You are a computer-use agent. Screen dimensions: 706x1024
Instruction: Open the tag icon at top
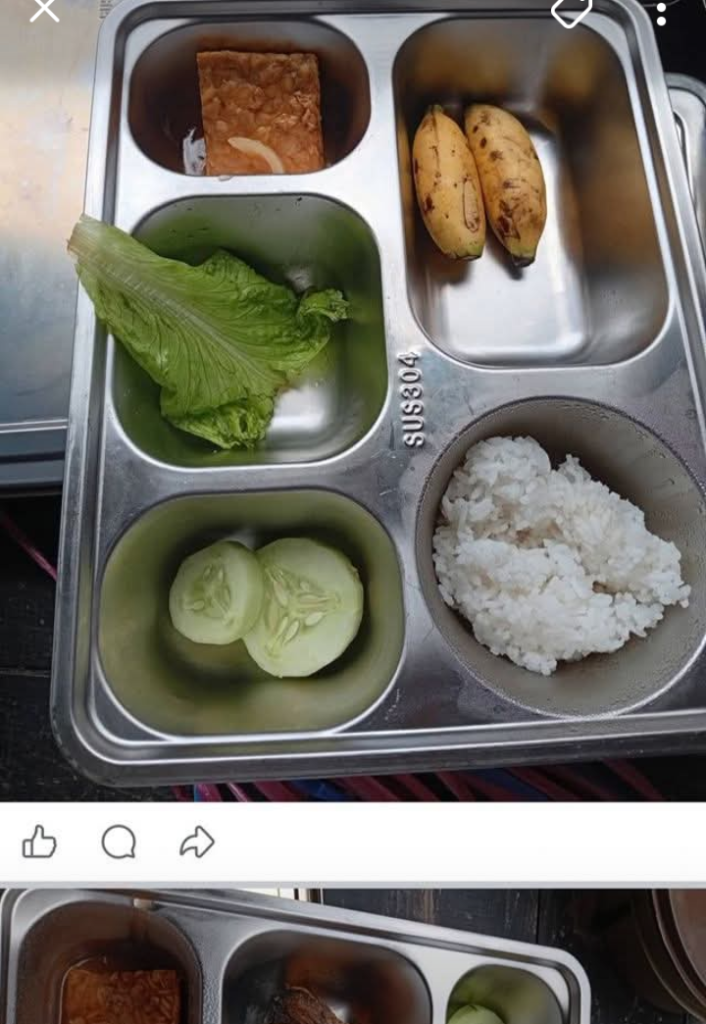pos(571,11)
